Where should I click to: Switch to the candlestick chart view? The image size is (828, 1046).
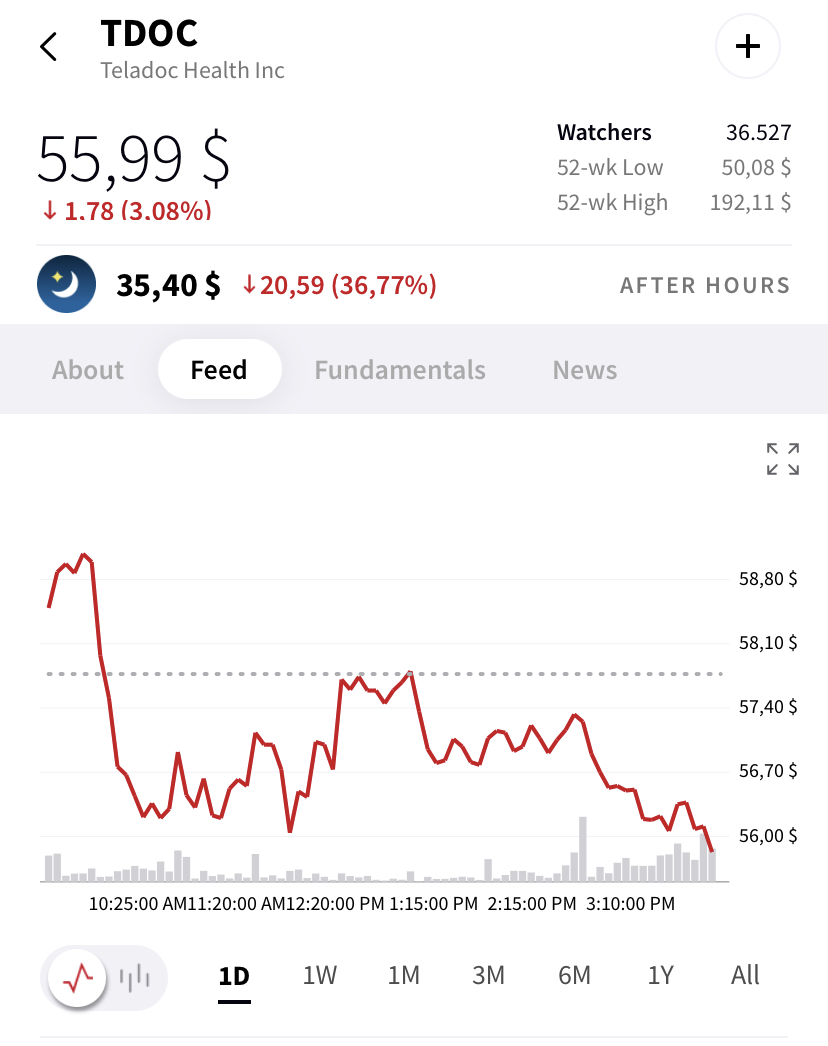tap(134, 978)
